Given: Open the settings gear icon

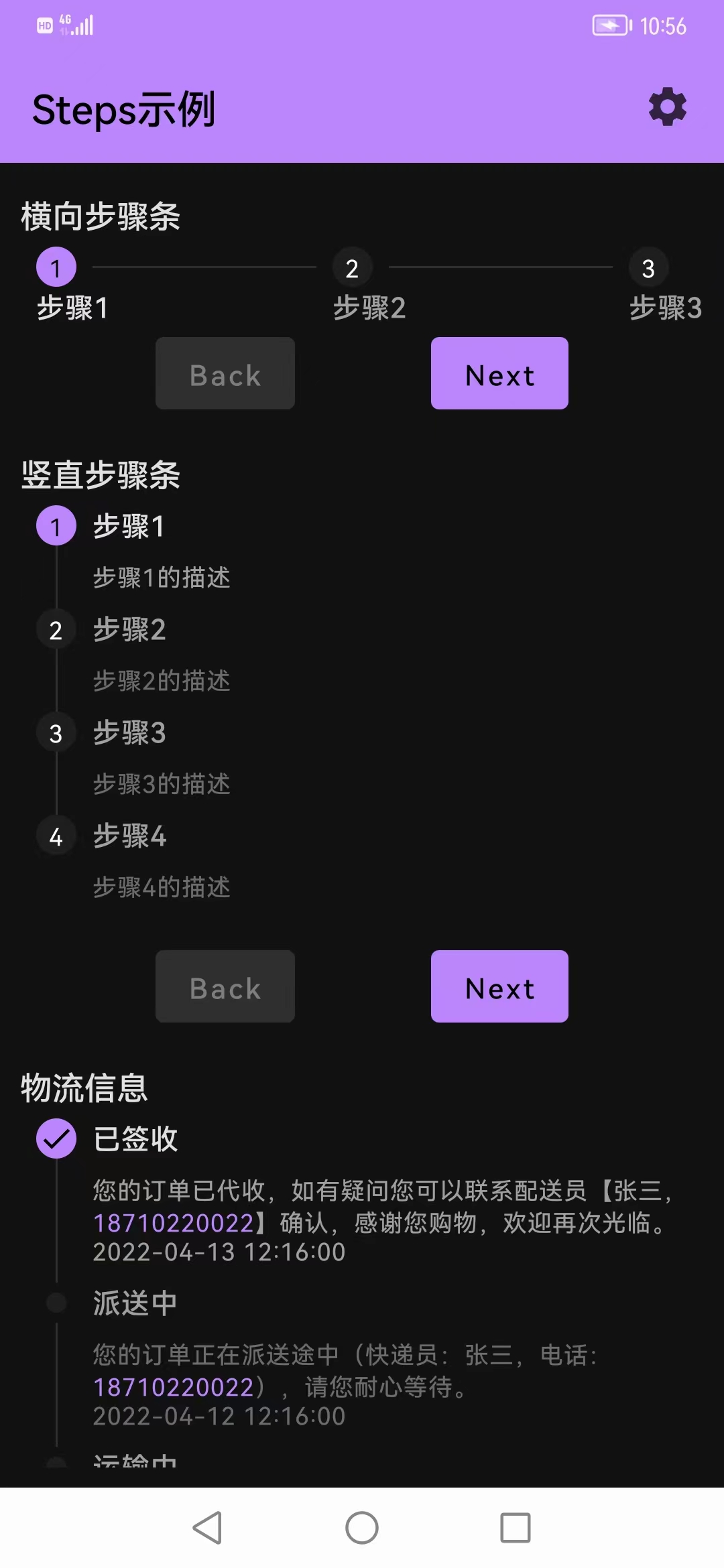Looking at the screenshot, I should click(668, 107).
